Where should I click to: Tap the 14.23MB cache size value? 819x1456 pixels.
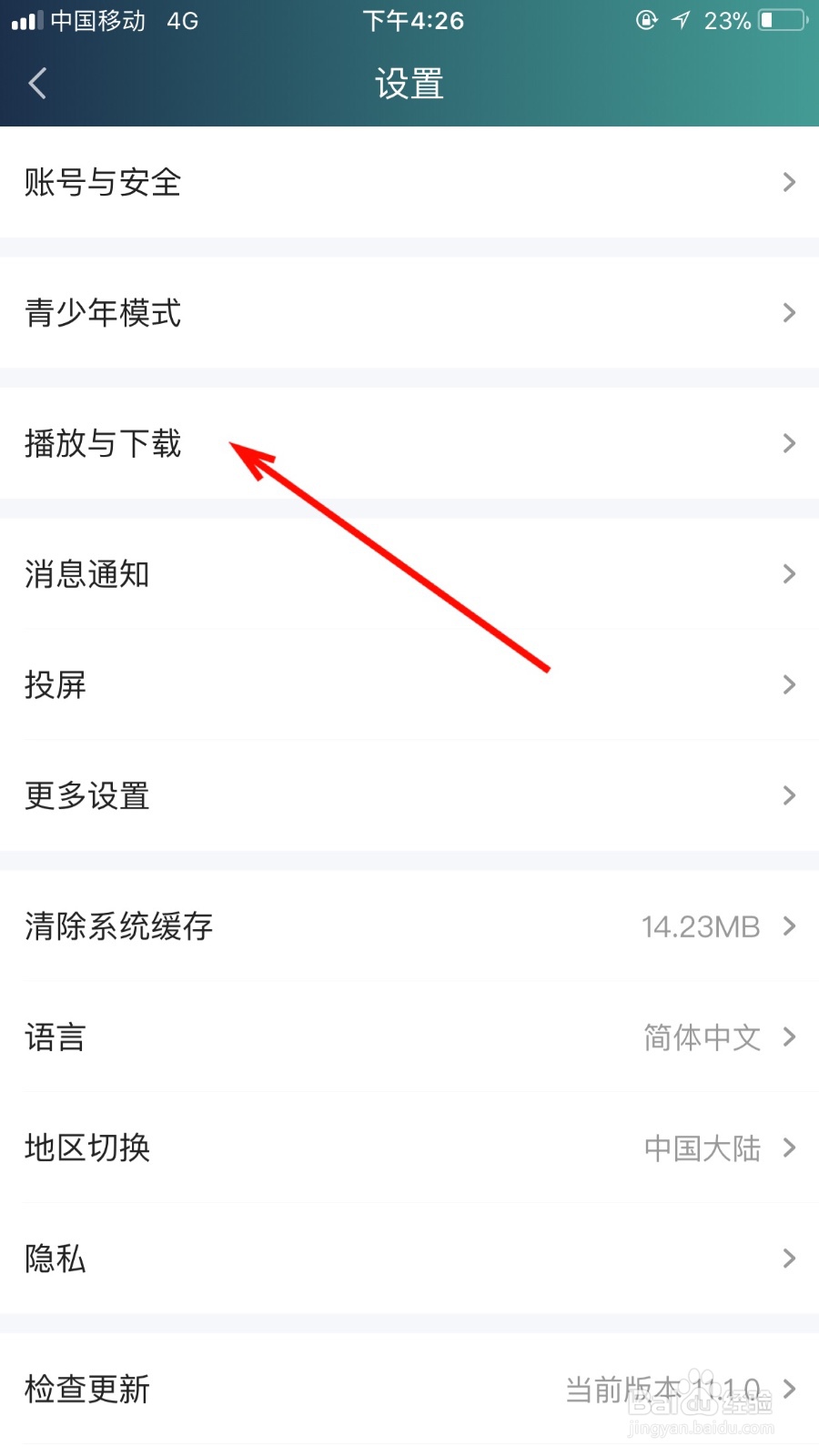(x=701, y=926)
